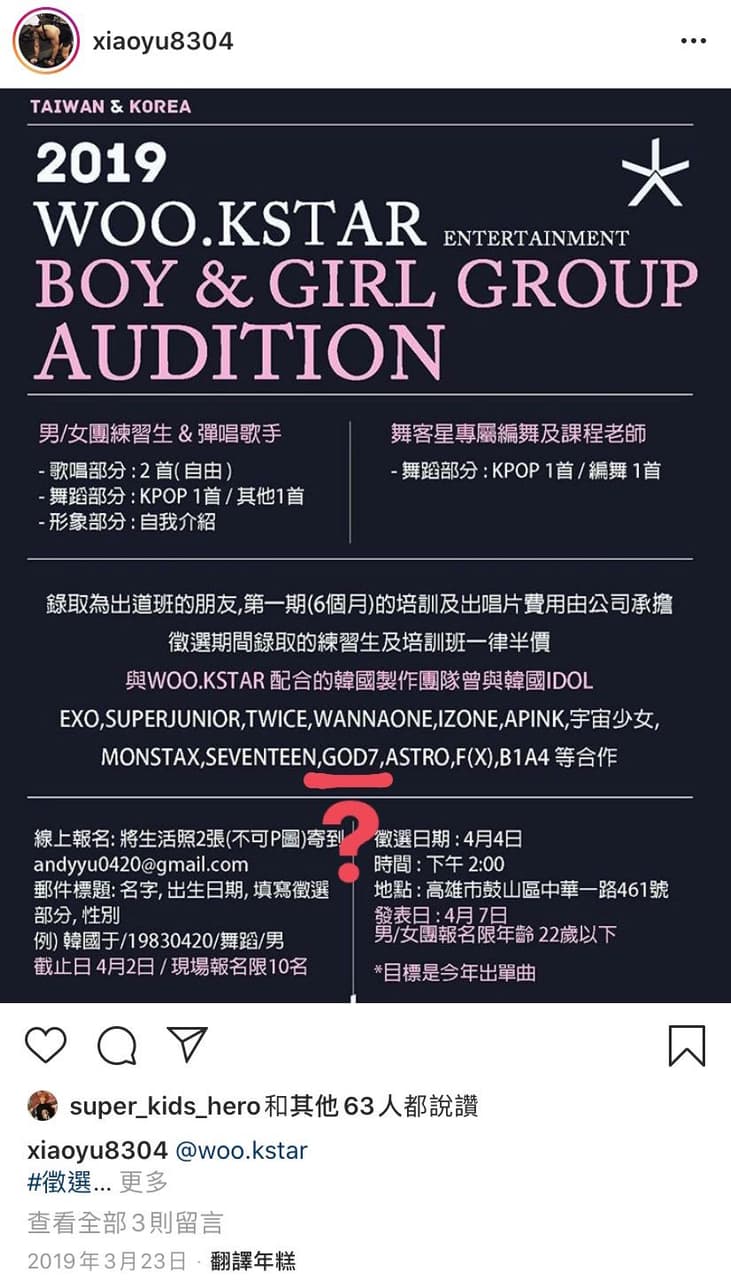The width and height of the screenshot is (731, 1280).
Task: Tap the #徵選 hashtag
Action: point(60,1182)
